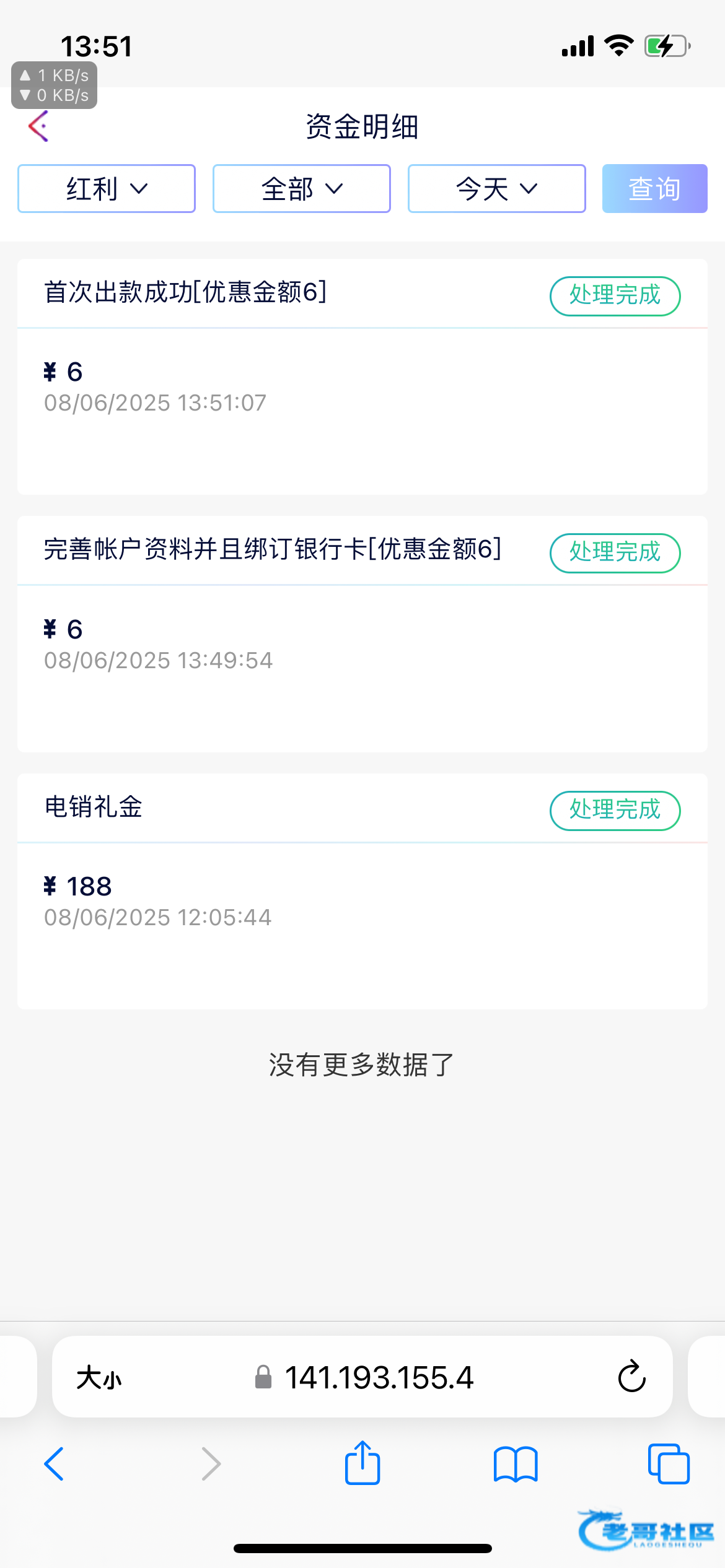The image size is (725, 1568).
Task: Go back from the 资金明细 page
Action: 38,126
